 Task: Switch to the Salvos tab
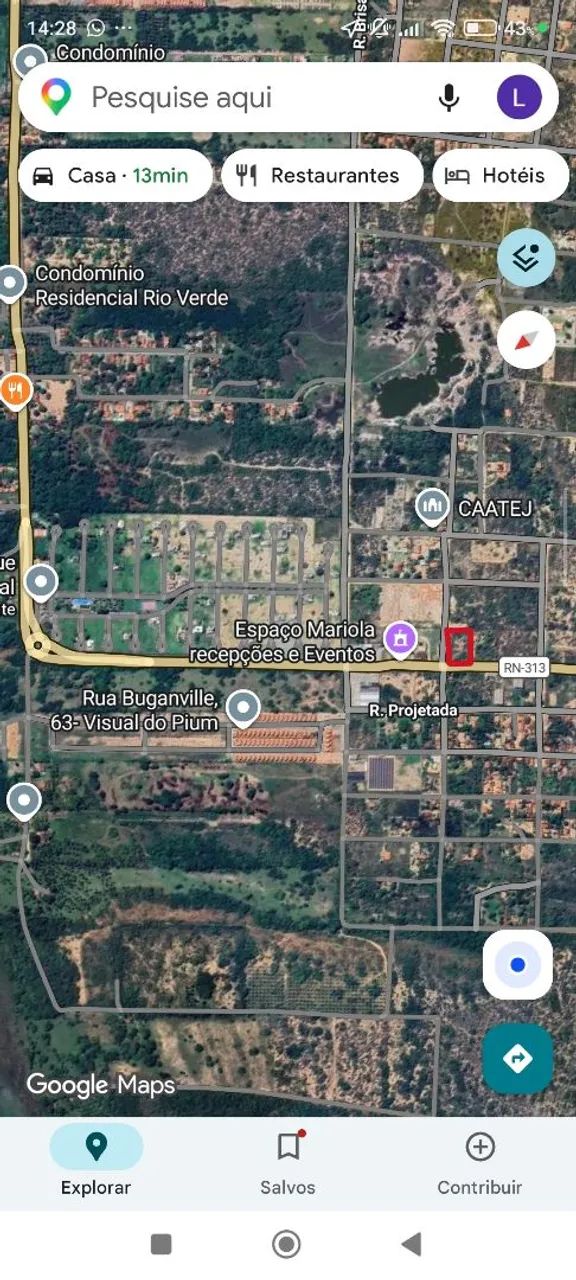click(288, 1162)
